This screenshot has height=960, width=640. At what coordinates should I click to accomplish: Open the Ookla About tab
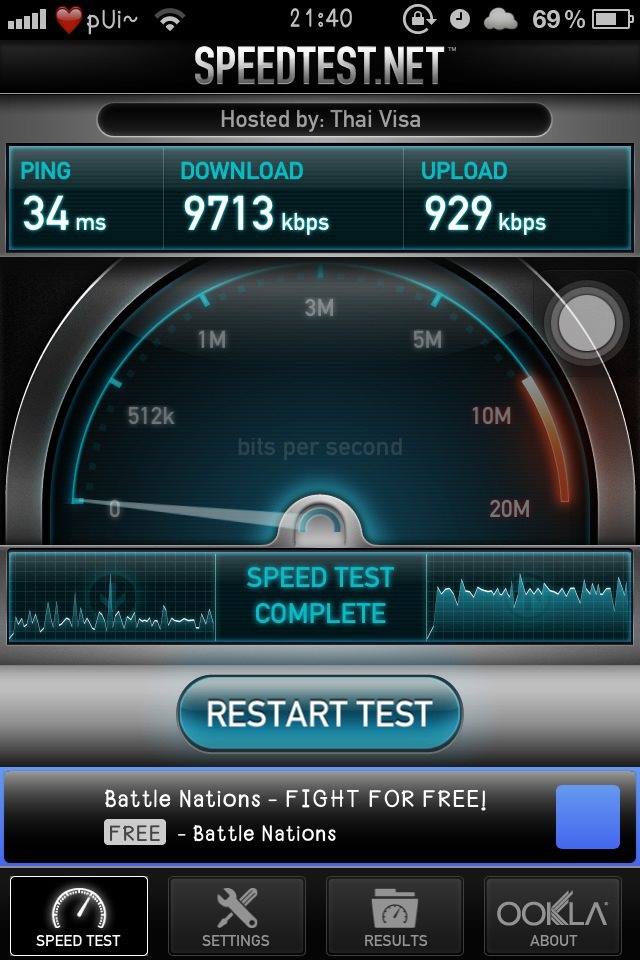[553, 915]
